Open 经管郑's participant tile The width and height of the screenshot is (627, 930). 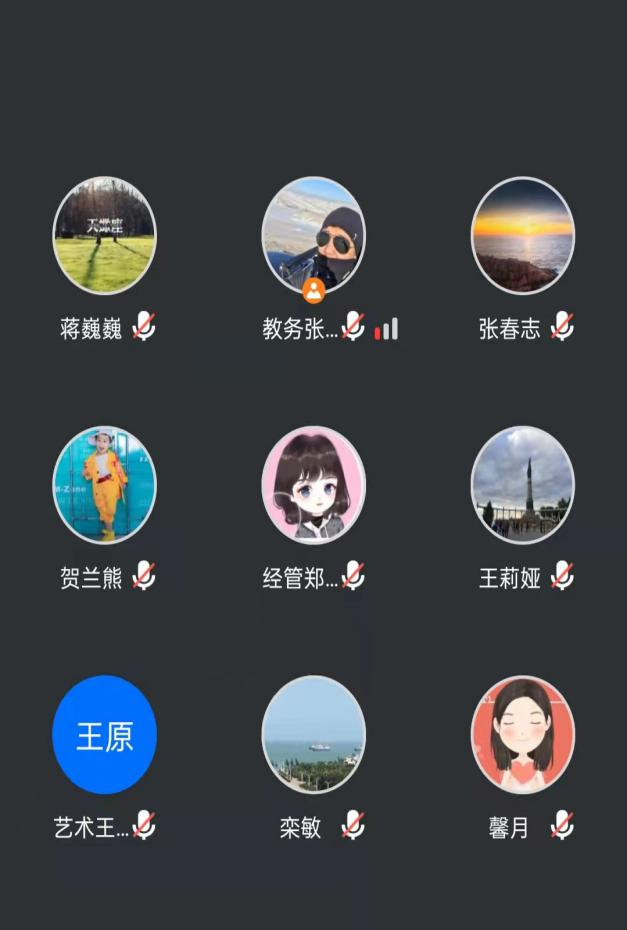pos(313,486)
